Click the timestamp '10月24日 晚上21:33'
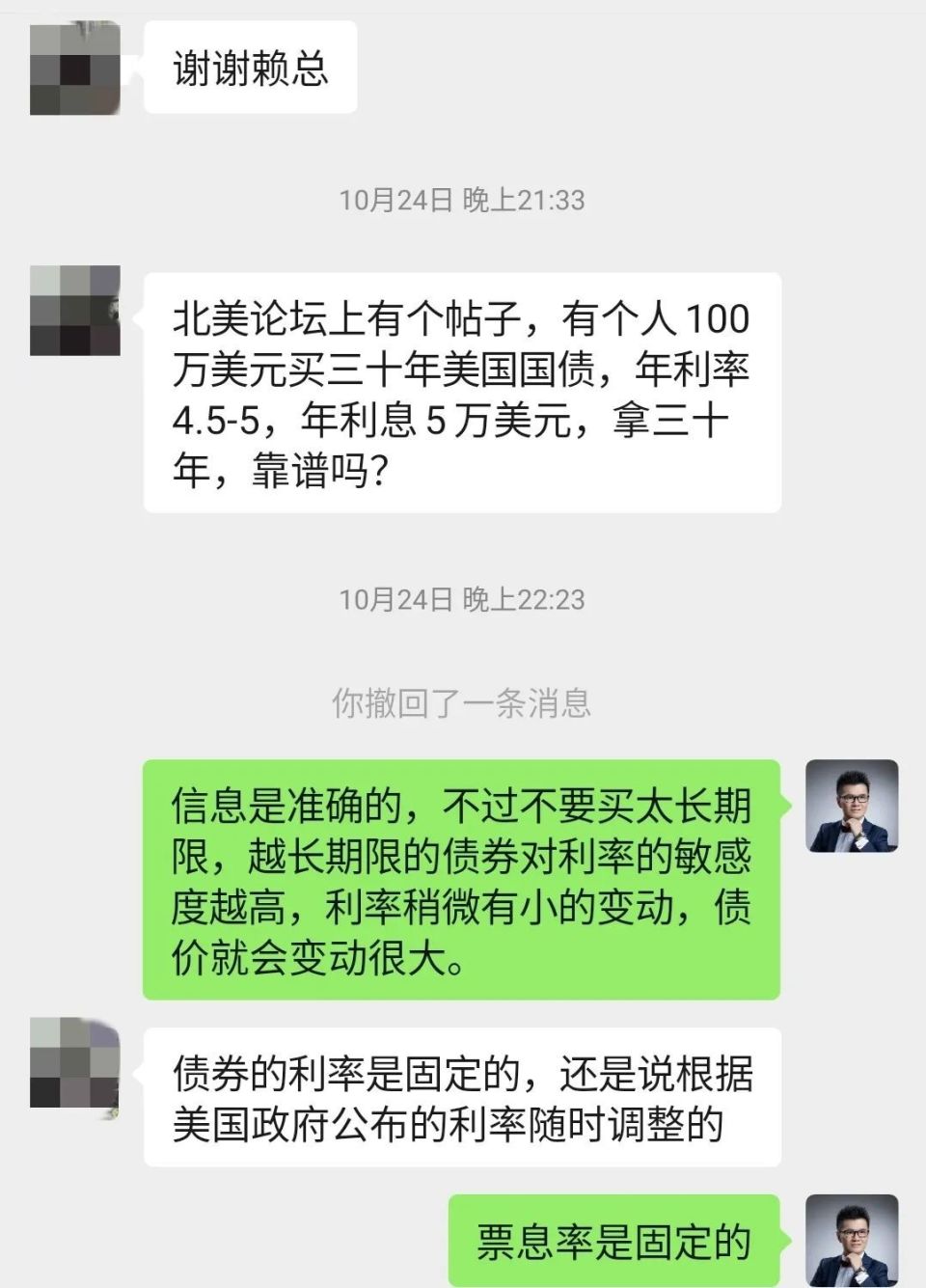The image size is (926, 1288). click(463, 200)
